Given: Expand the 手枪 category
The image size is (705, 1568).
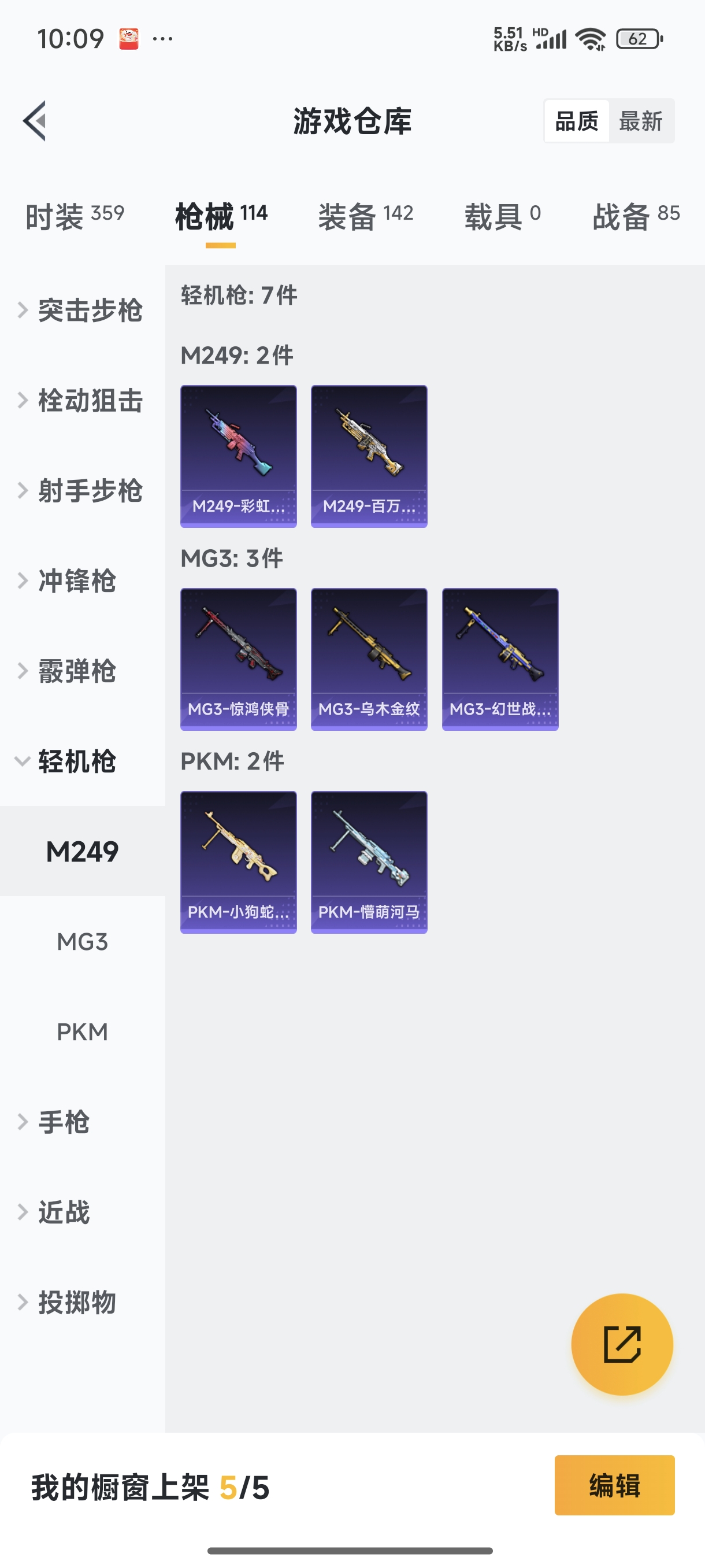Looking at the screenshot, I should 64,1122.
